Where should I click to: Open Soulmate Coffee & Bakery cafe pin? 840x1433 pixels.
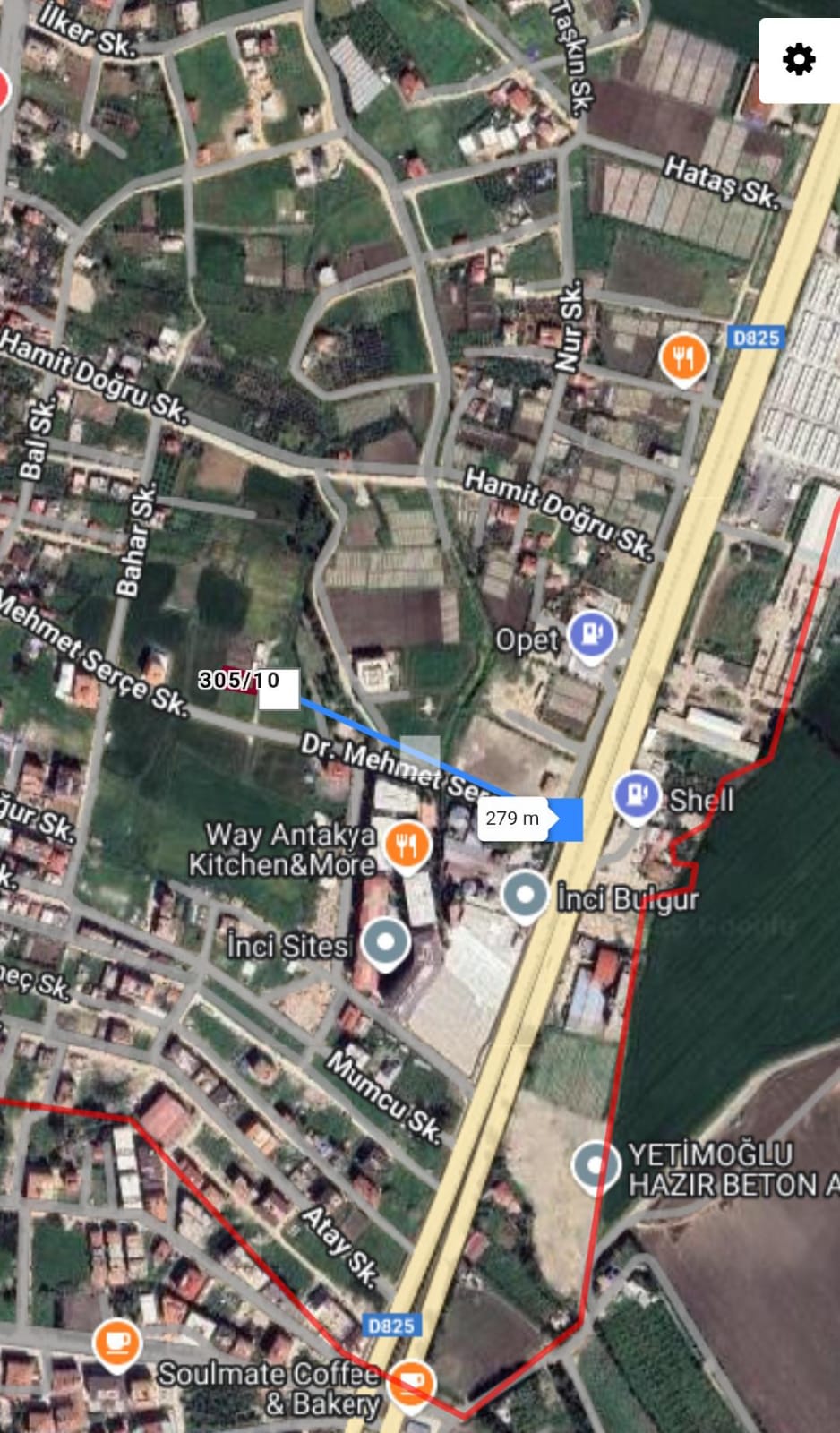(x=116, y=1343)
